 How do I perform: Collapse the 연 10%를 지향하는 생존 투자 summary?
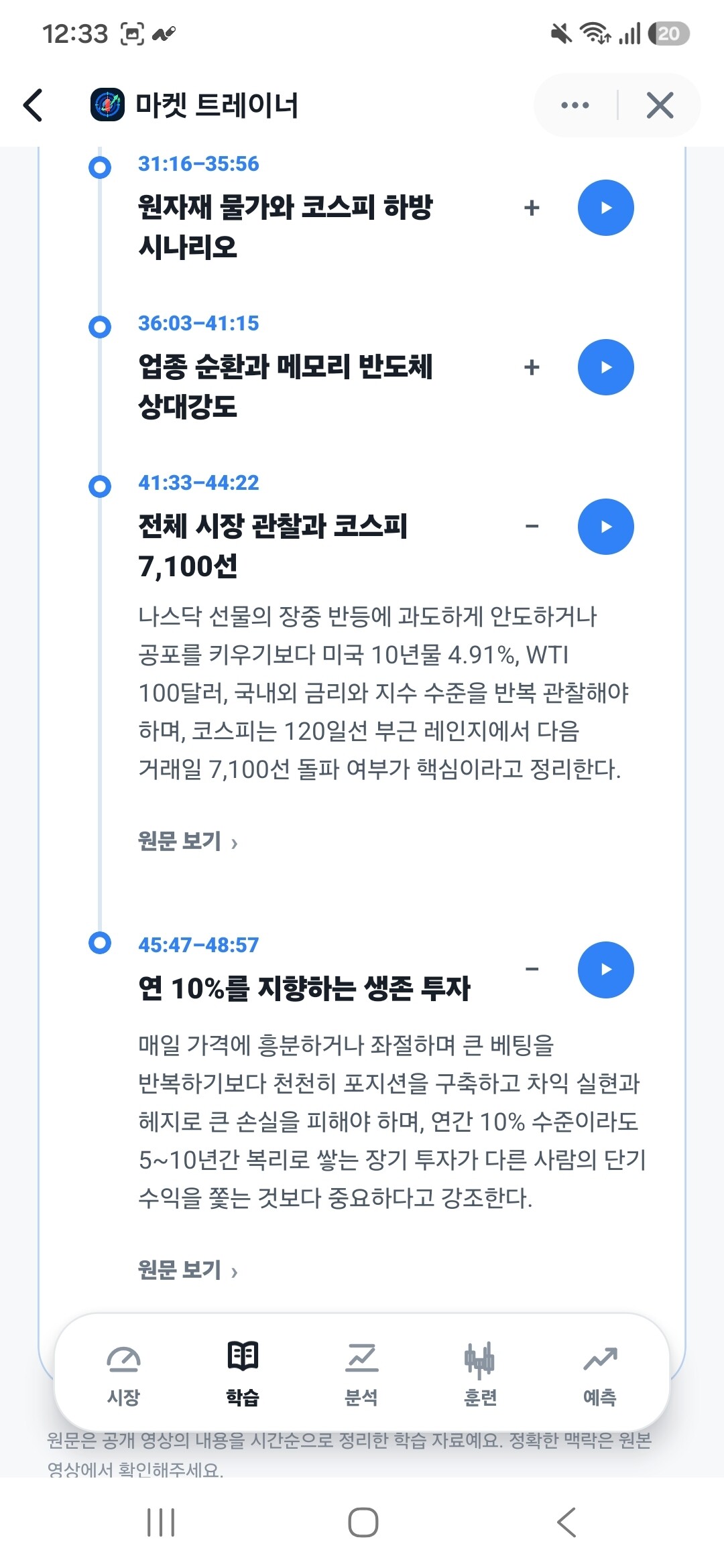tap(532, 969)
